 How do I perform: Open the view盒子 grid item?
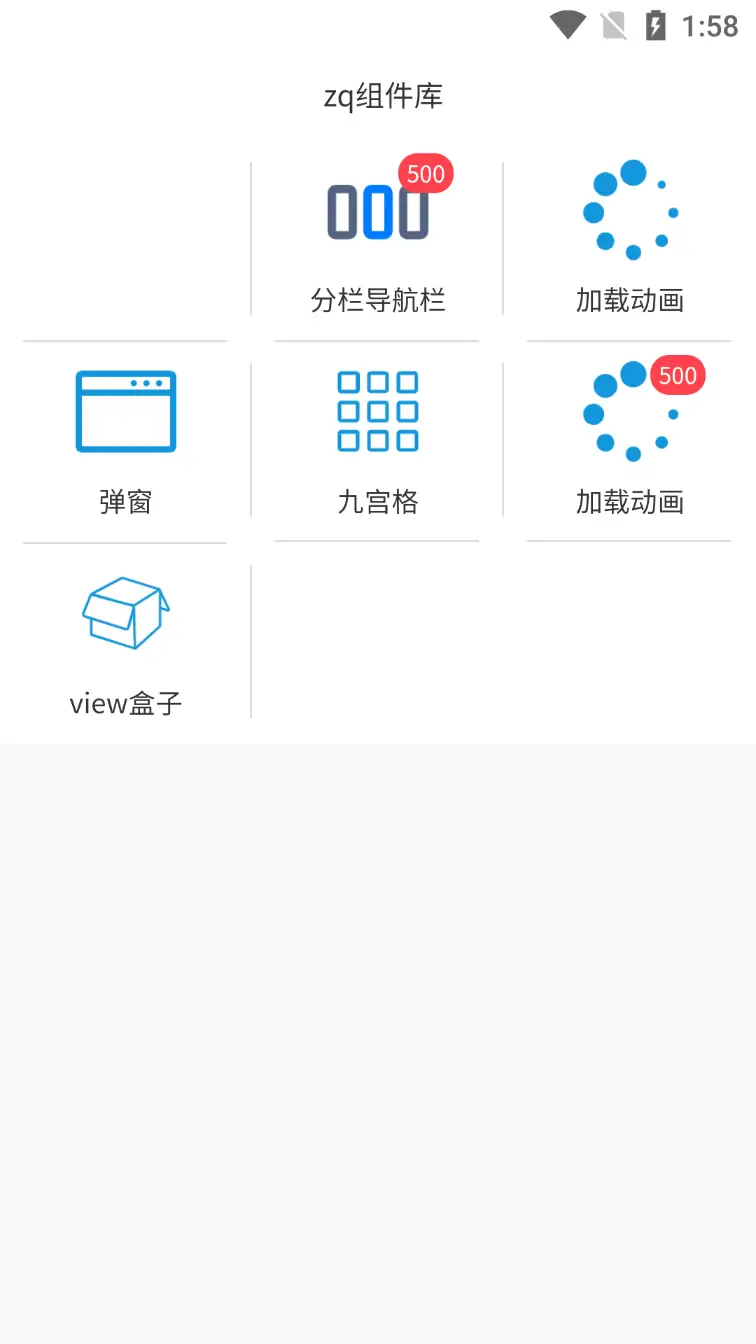(126, 644)
